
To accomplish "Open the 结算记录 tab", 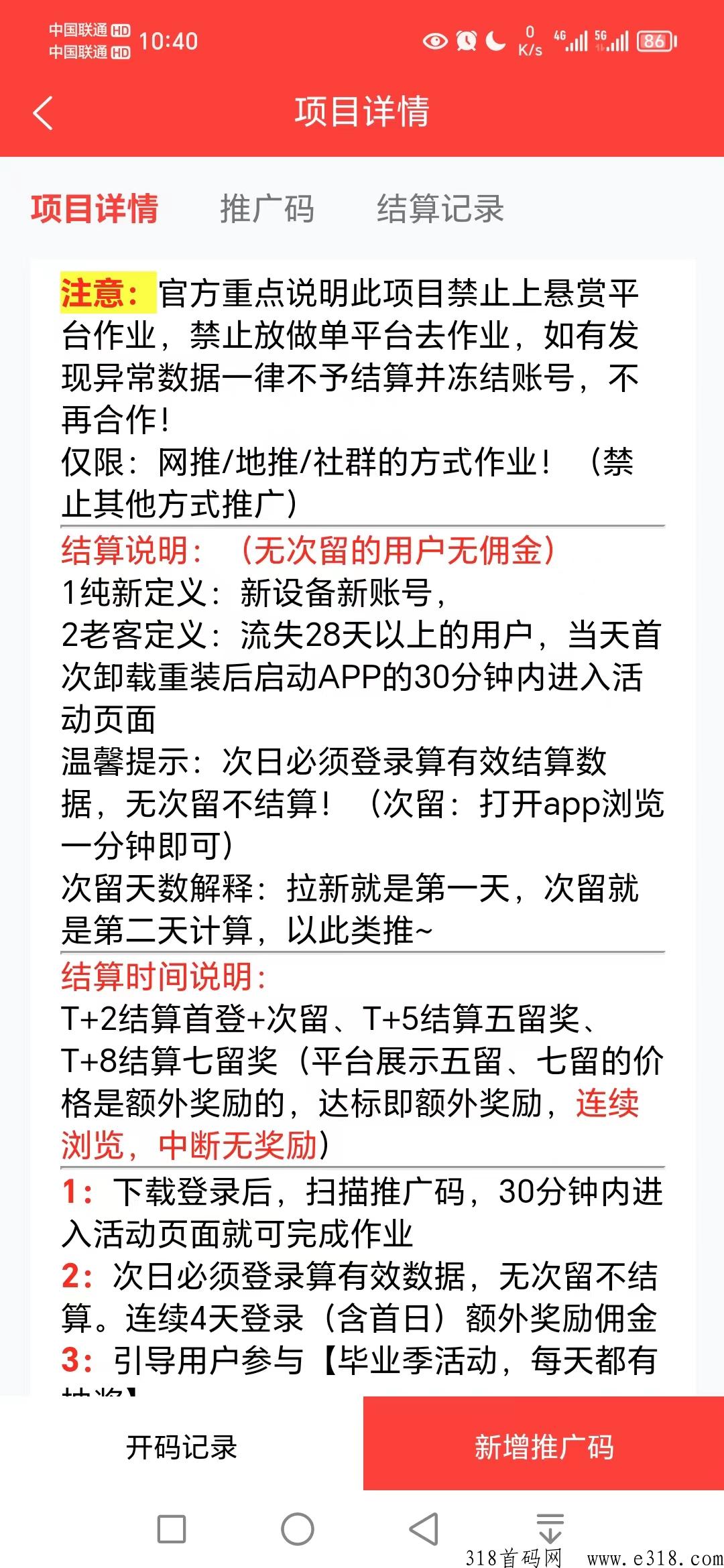I will tap(440, 208).
